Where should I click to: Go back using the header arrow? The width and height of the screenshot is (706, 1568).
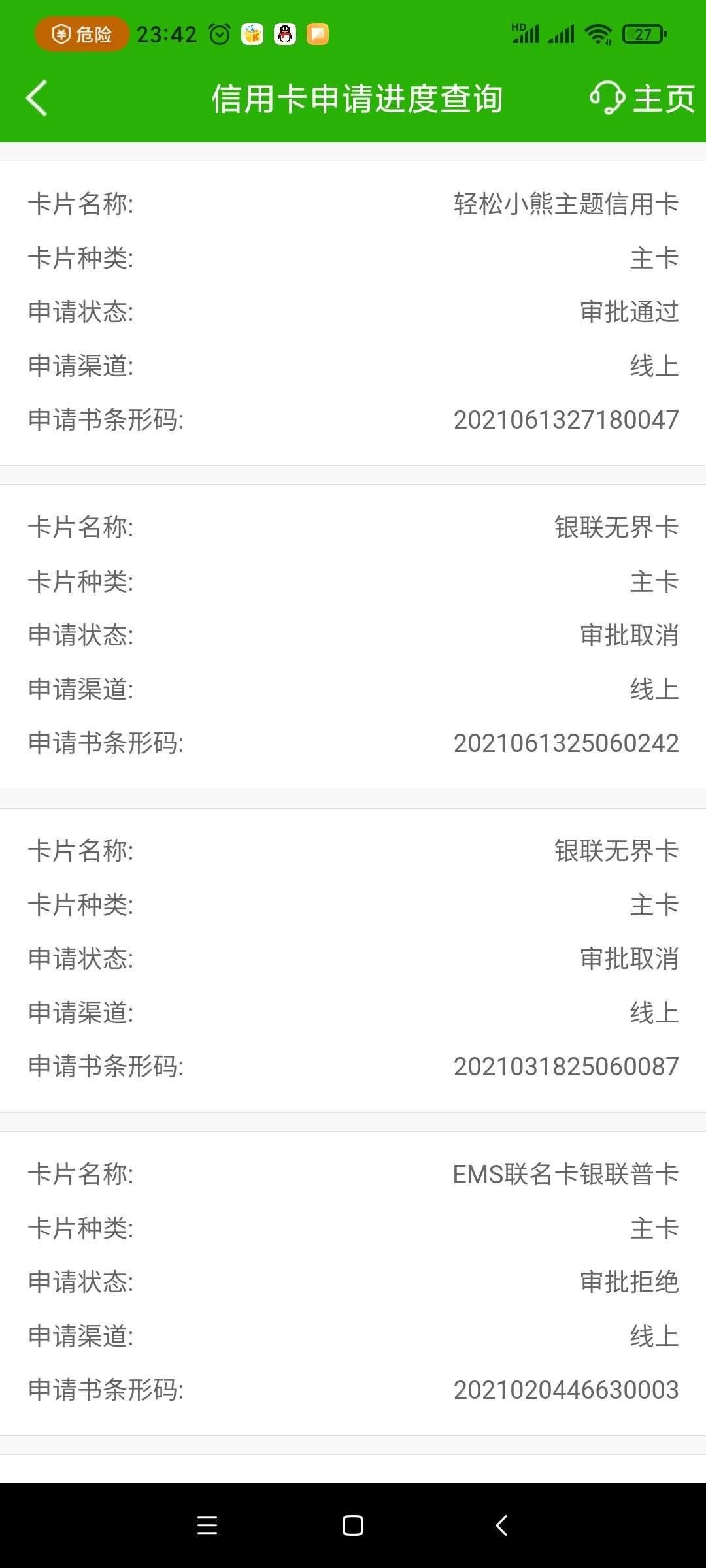click(37, 98)
